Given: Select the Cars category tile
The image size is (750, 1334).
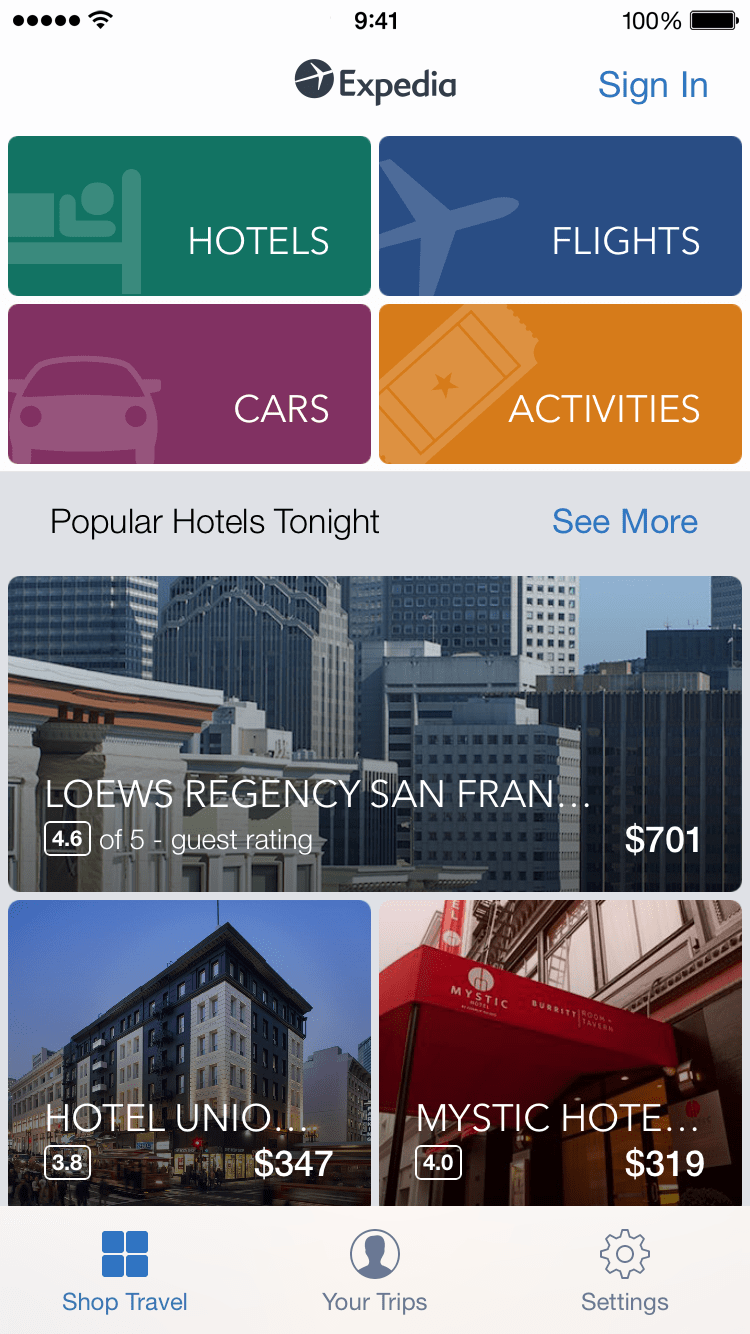Looking at the screenshot, I should (x=189, y=384).
